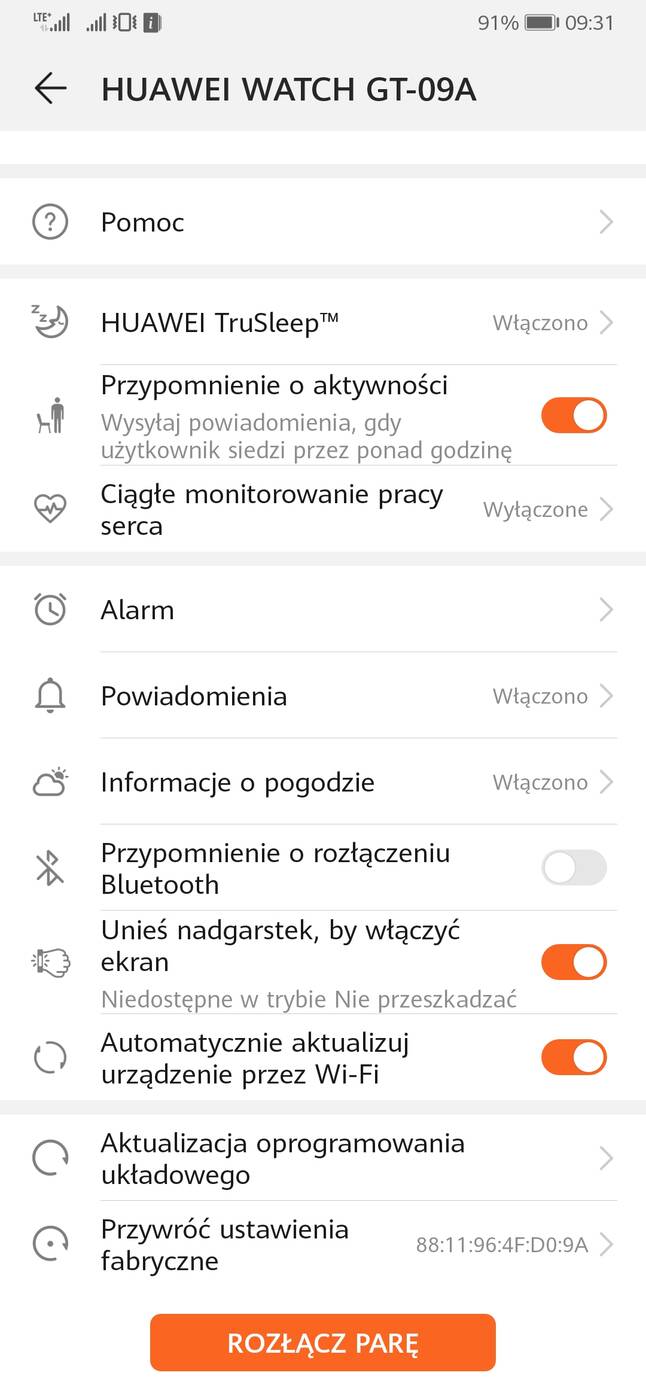Select Przywróć ustawienia fabryczne
Viewport: 646px width, 1400px height.
[322, 1245]
